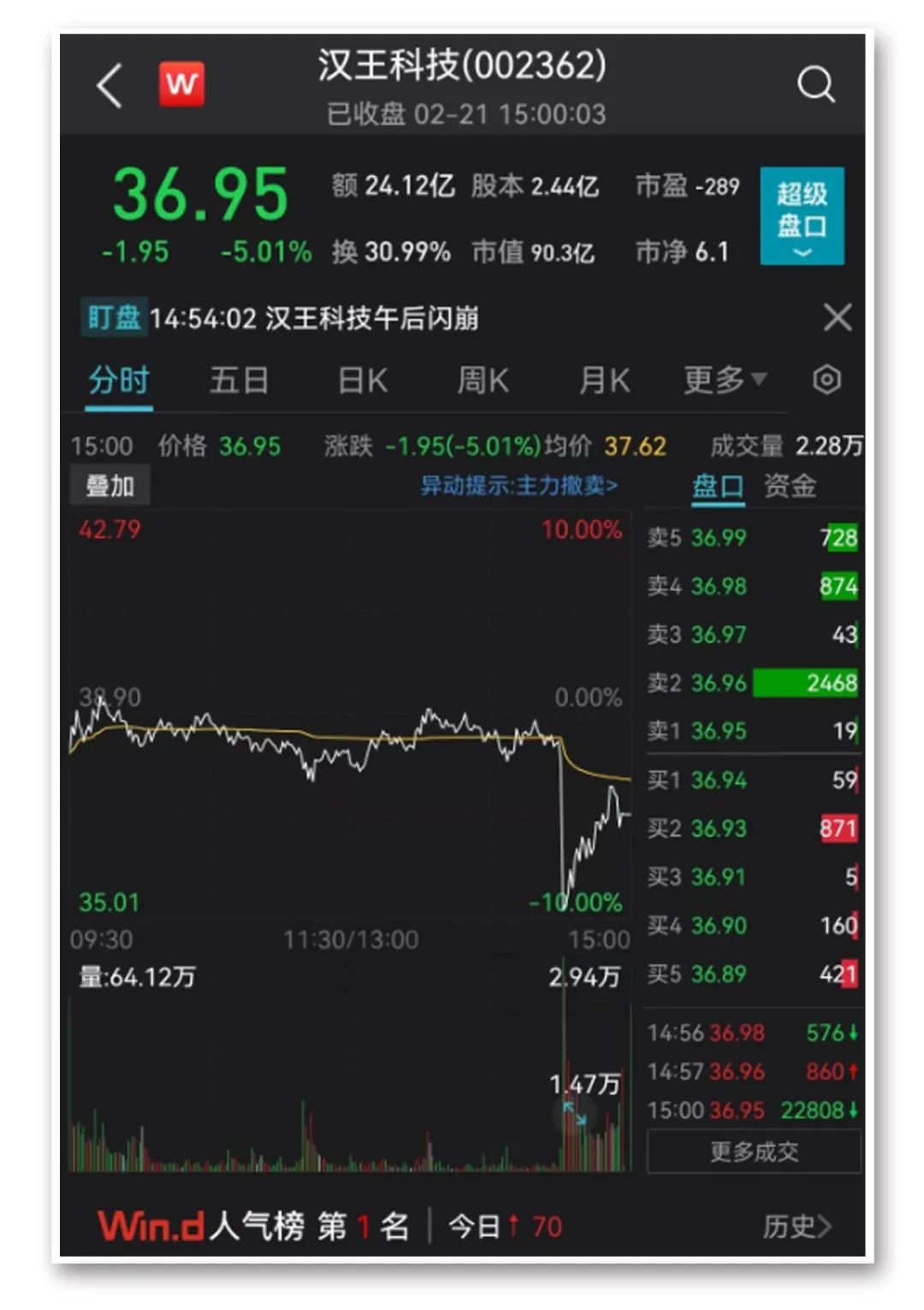Open chart settings gear icon
924x1310 pixels.
click(826, 380)
